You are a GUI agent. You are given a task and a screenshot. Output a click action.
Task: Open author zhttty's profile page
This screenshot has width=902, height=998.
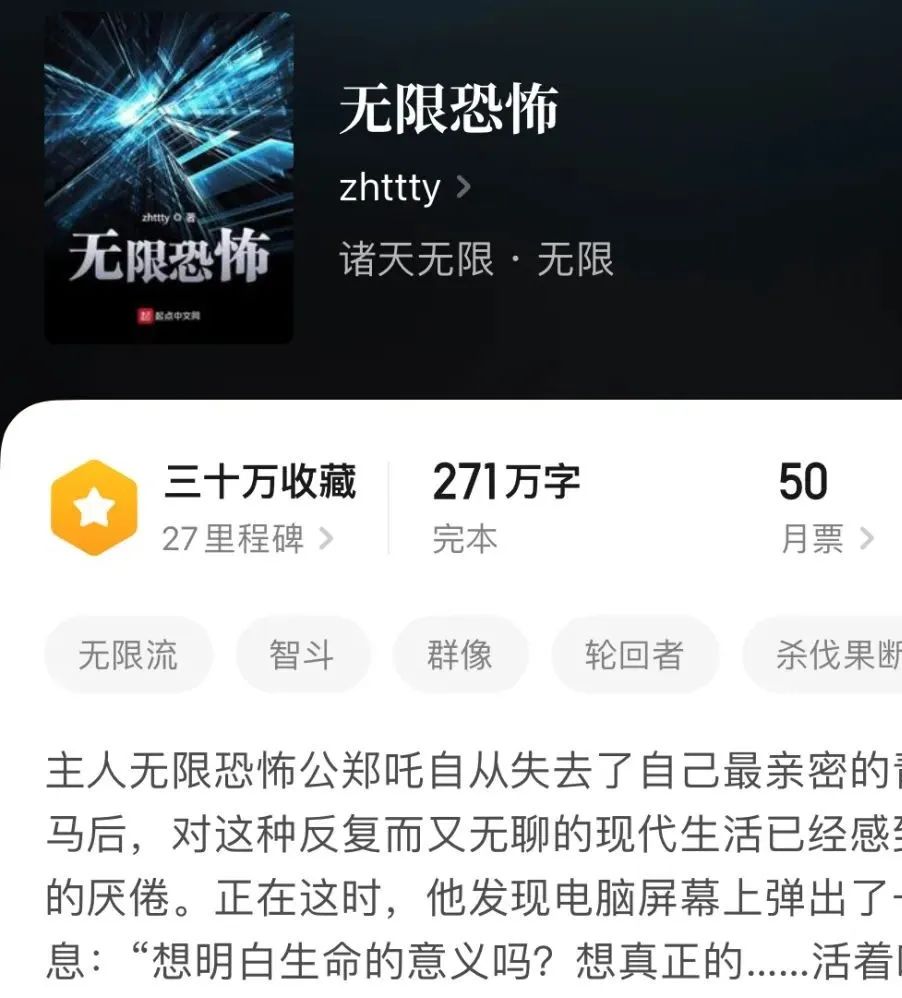390,187
